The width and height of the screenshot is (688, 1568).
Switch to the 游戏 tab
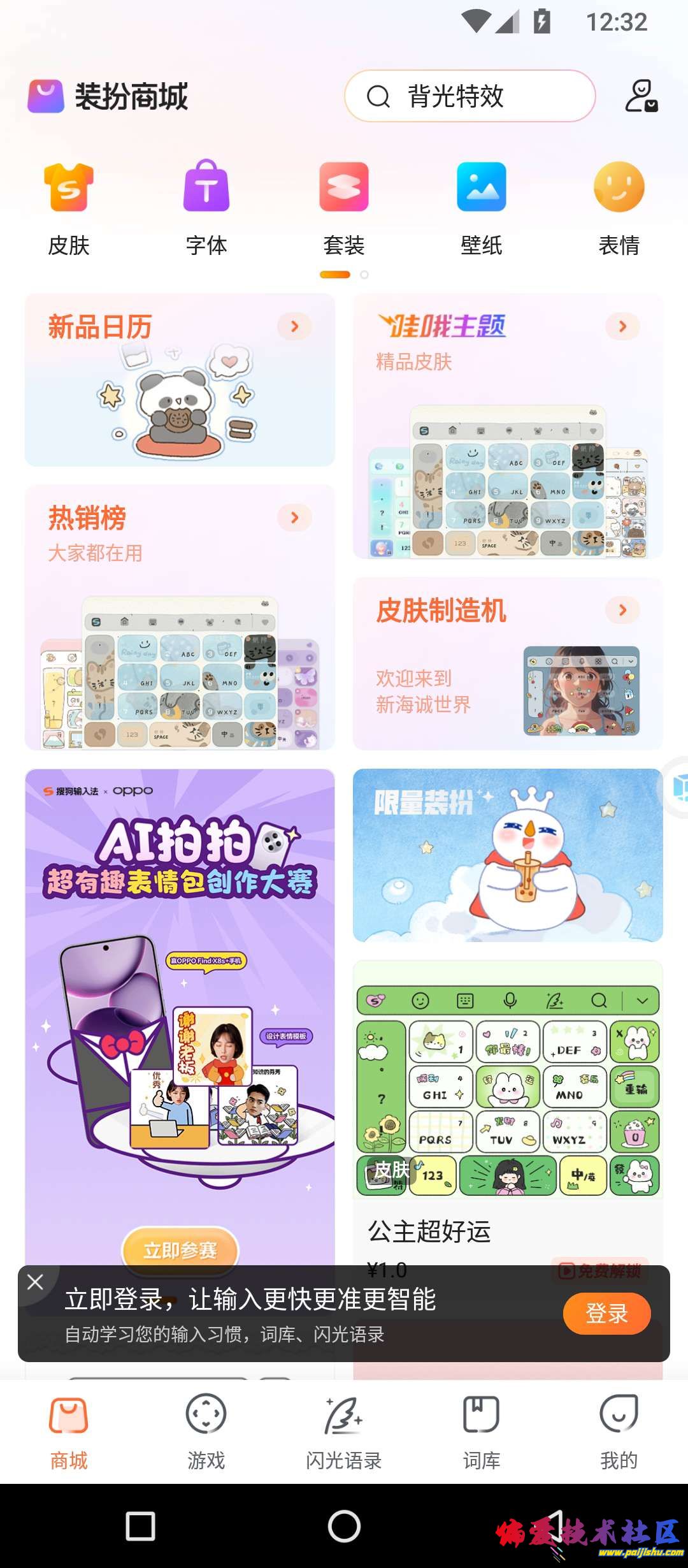click(206, 1431)
